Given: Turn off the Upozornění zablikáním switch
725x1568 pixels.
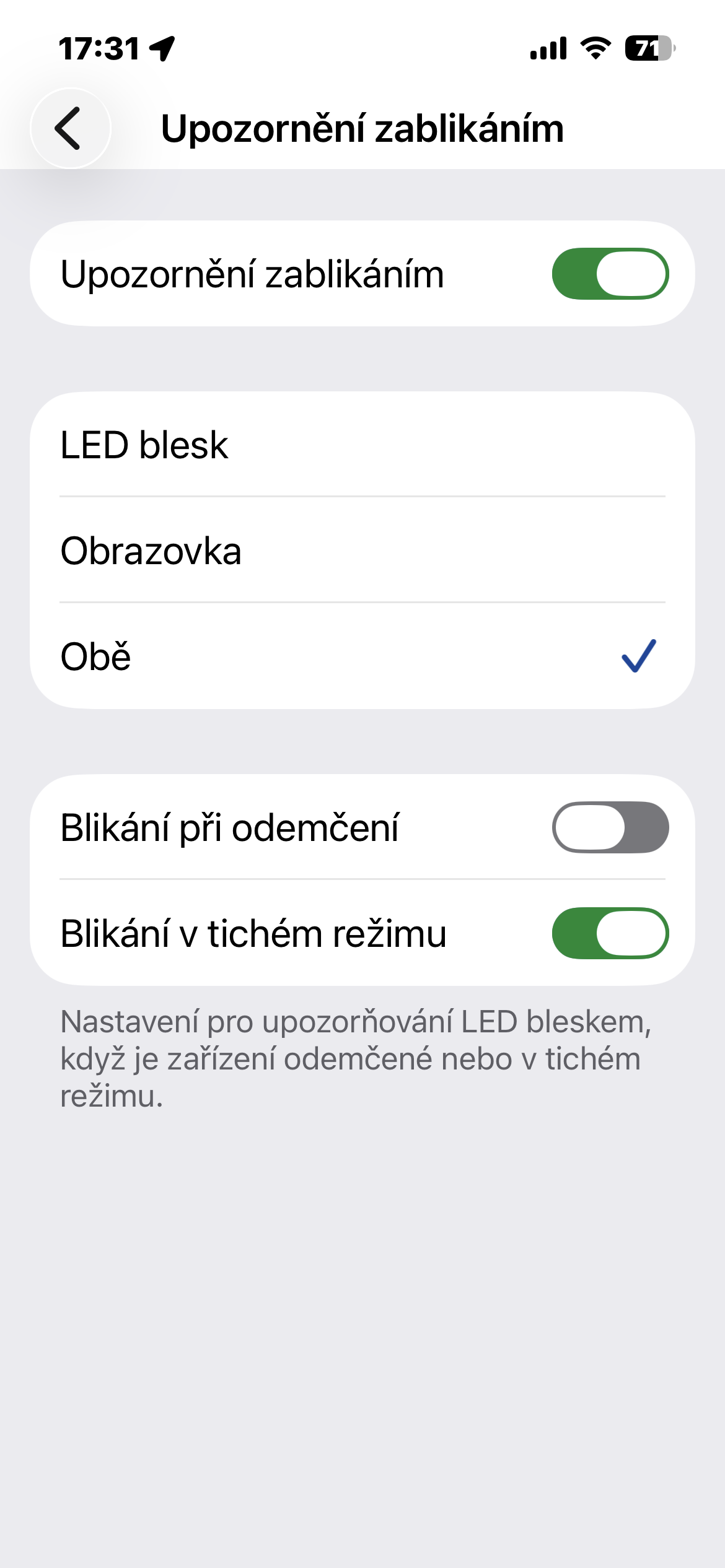Looking at the screenshot, I should [x=610, y=274].
